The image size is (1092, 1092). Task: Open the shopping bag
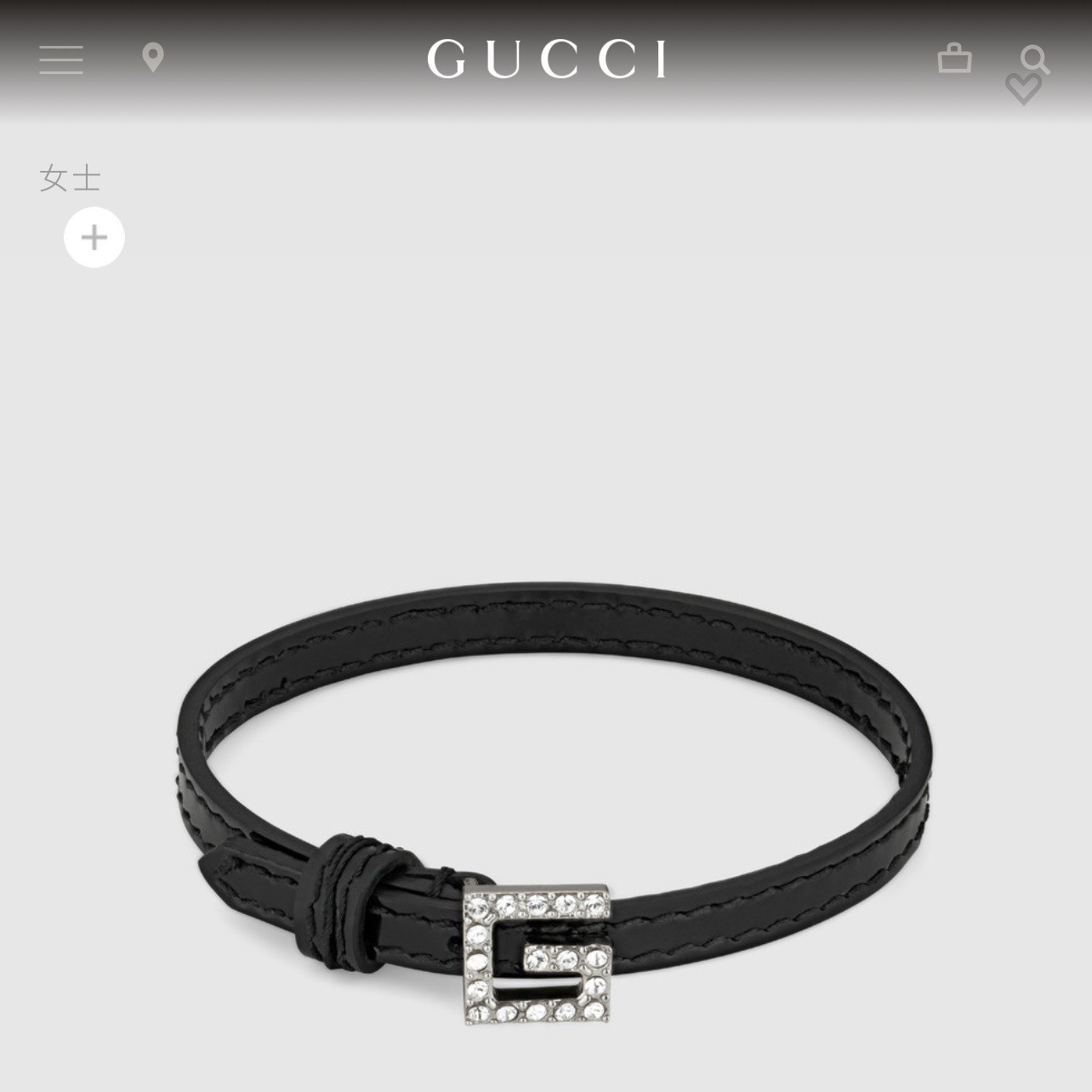[954, 59]
